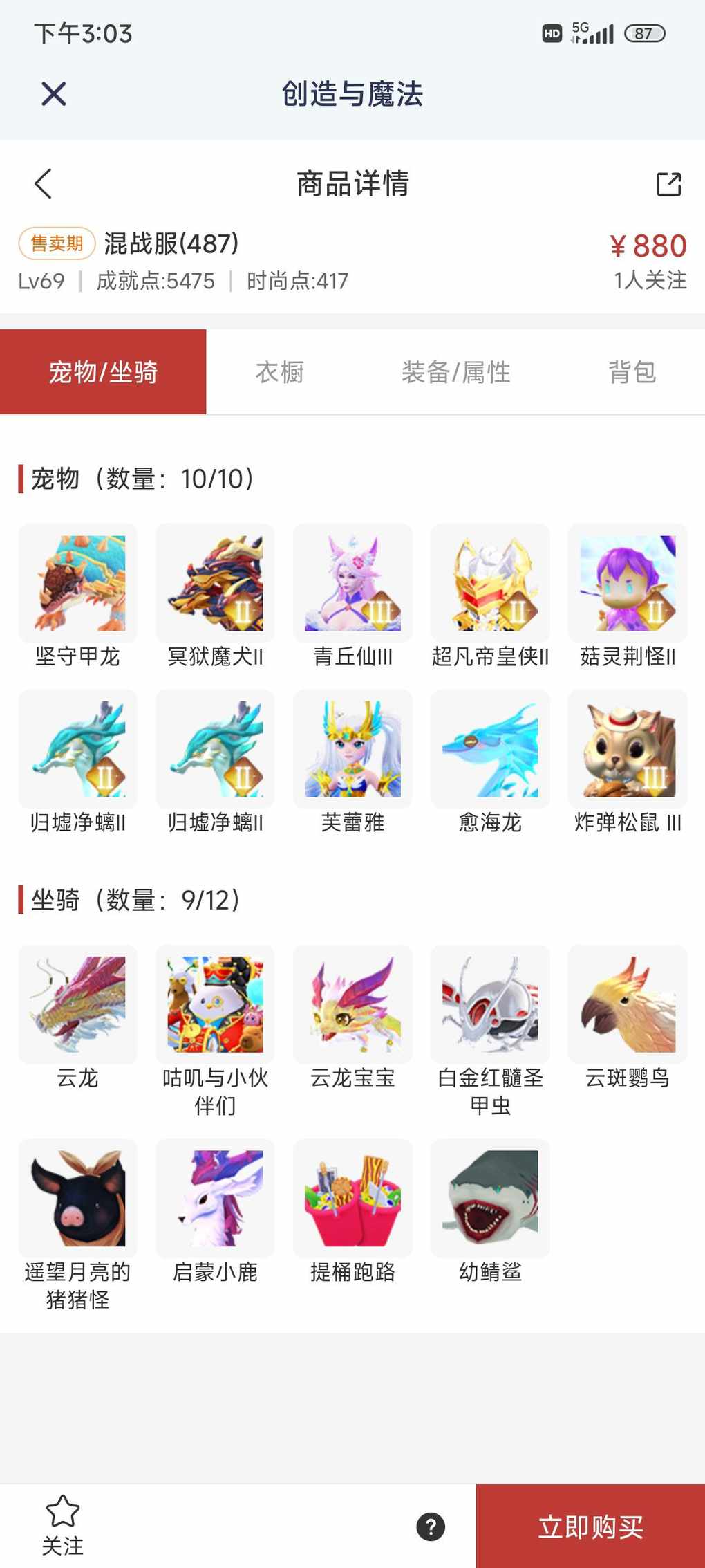
Task: Tap 立即购买 to buy now
Action: [x=590, y=1526]
